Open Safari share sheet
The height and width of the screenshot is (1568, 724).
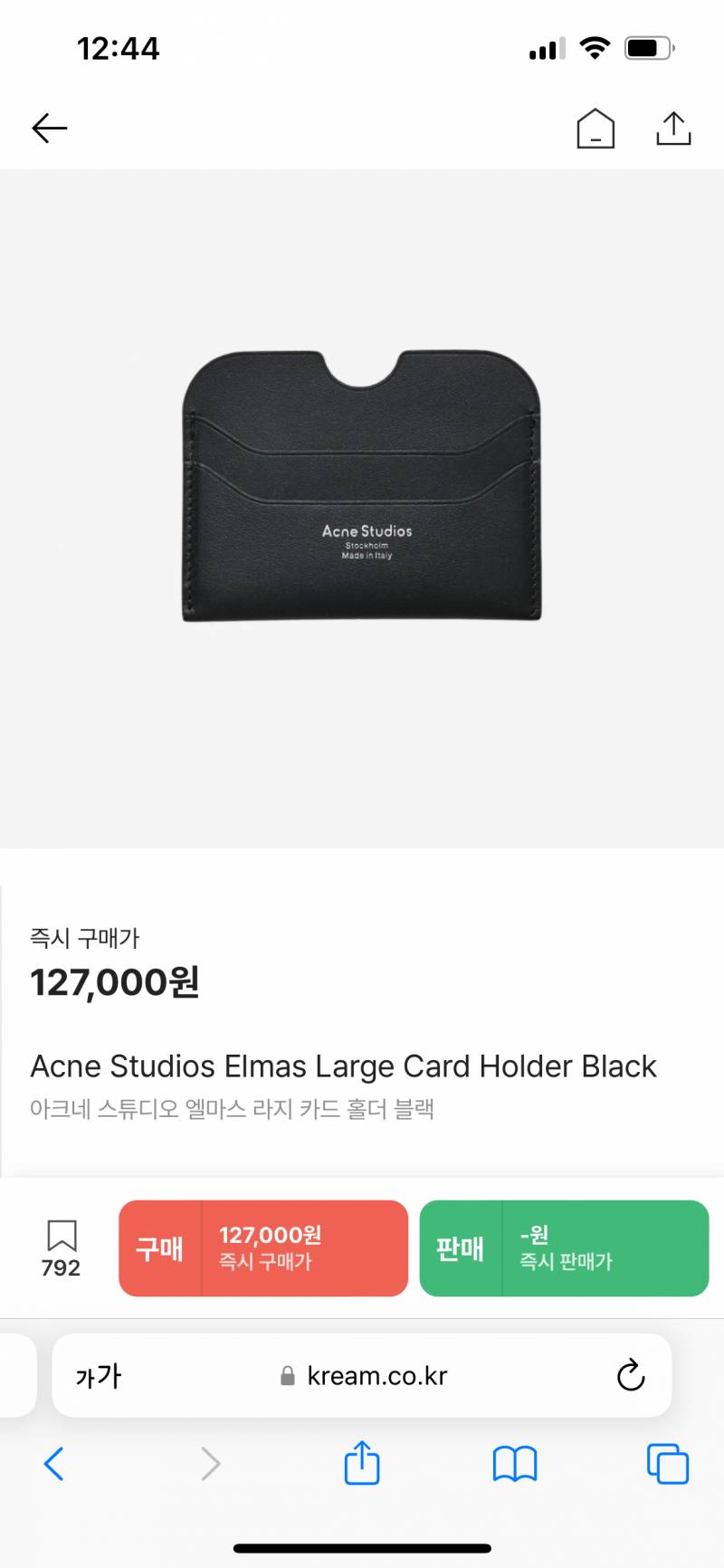tap(362, 1463)
